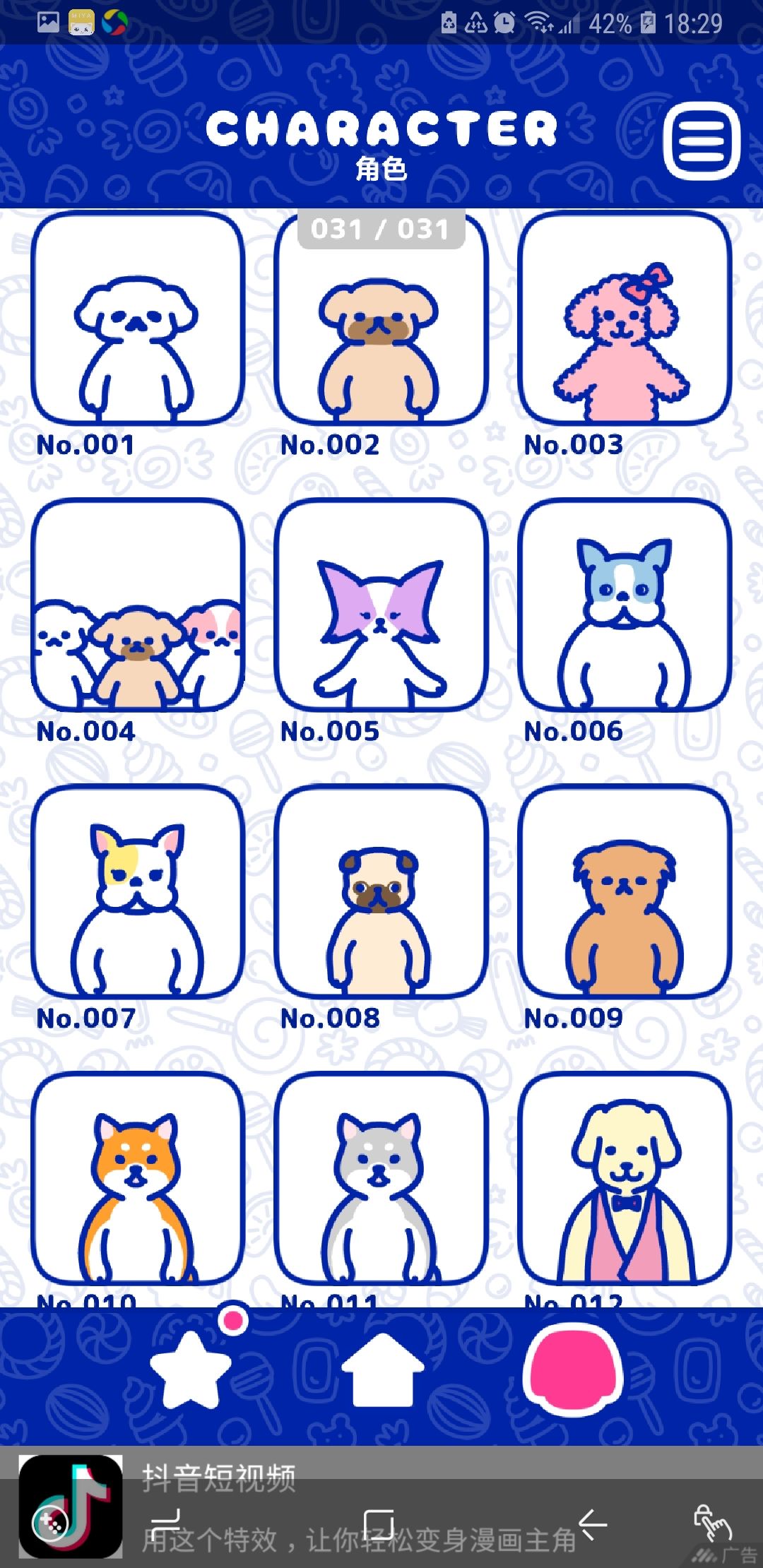View character No.006 blue bulldog
The width and height of the screenshot is (763, 1568).
[x=625, y=605]
